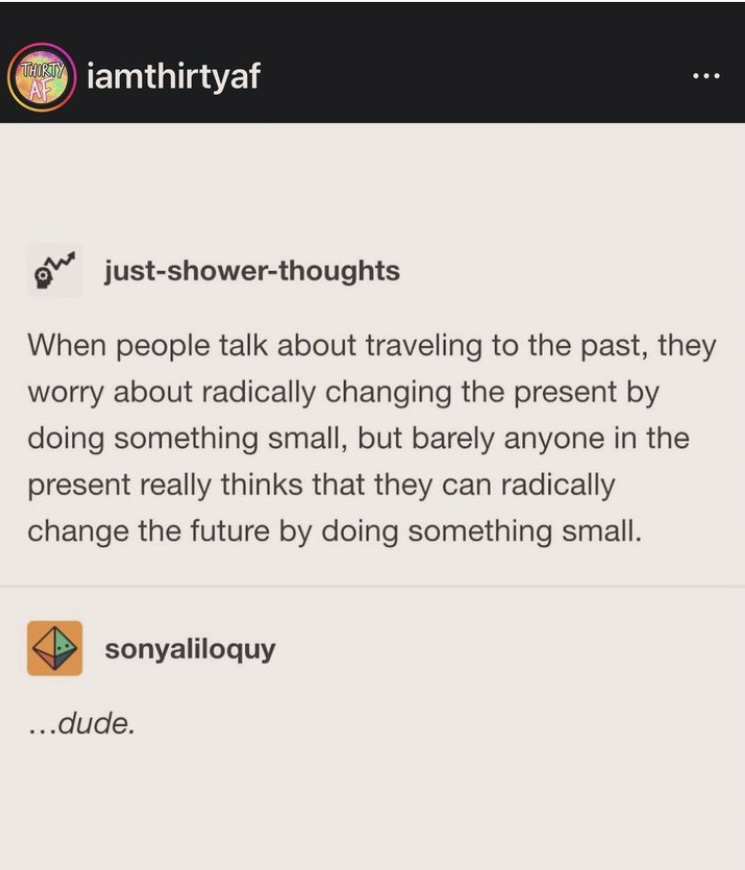Viewport: 745px width, 870px height.
Task: Visit the just-shower-thoughts blog name
Action: pos(252,270)
